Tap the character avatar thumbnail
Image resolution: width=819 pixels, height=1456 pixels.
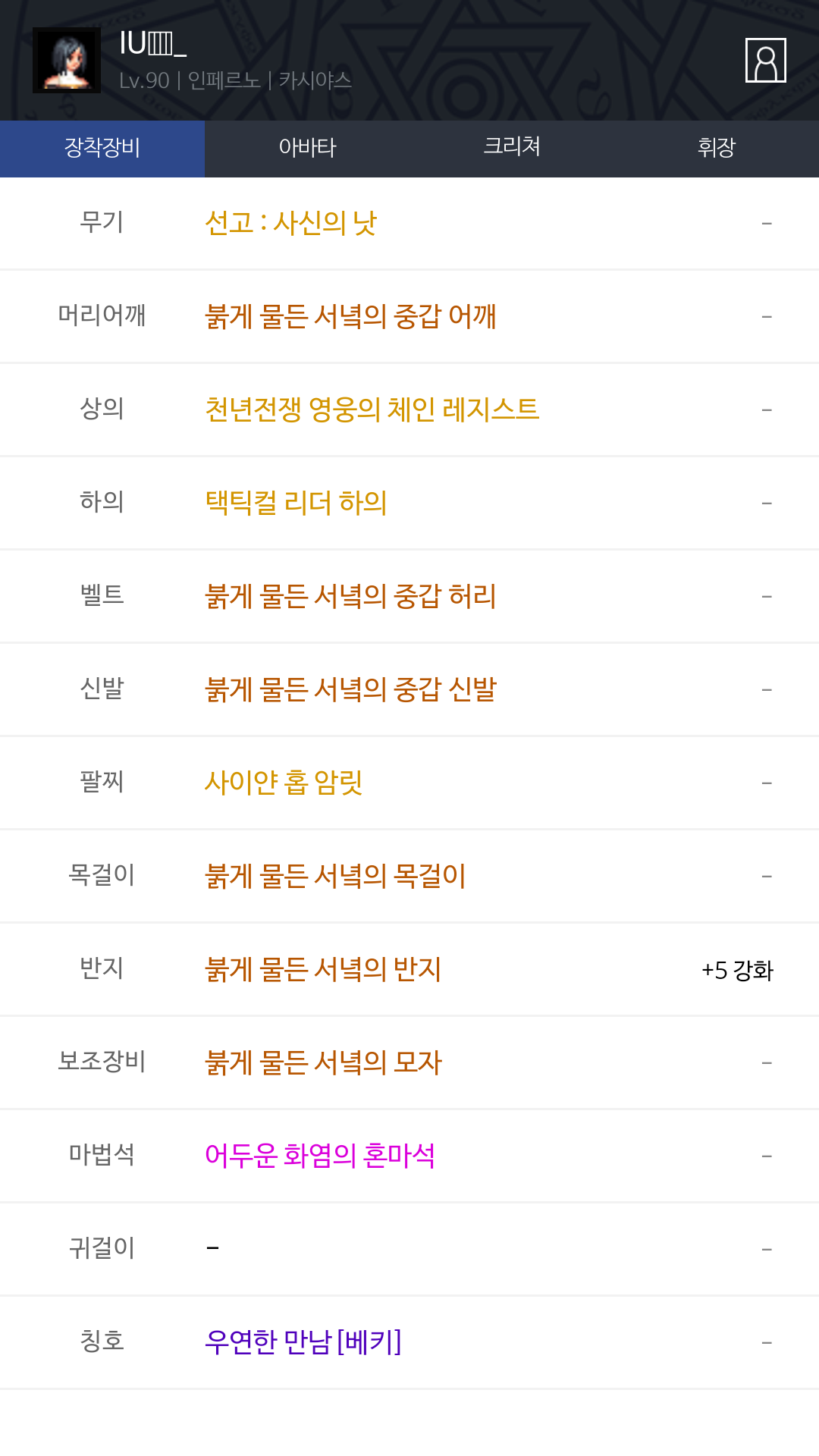[x=67, y=60]
